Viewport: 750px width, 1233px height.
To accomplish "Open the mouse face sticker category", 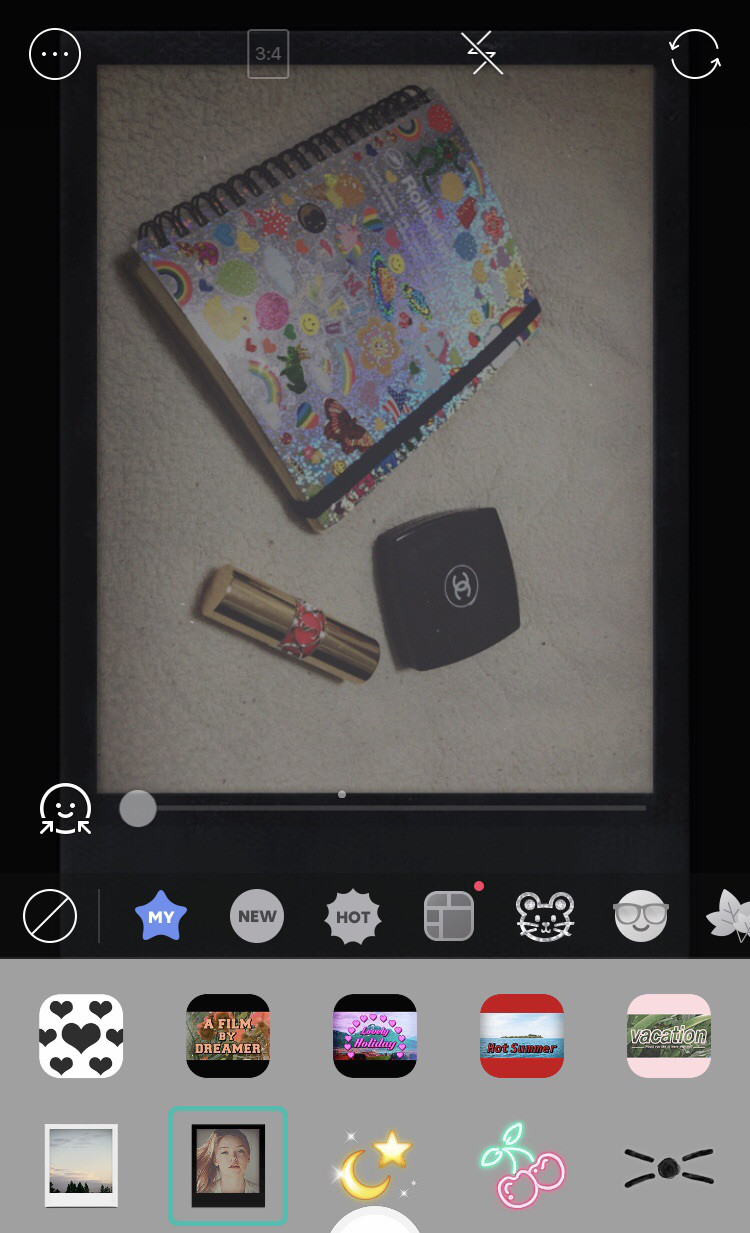I will [545, 916].
